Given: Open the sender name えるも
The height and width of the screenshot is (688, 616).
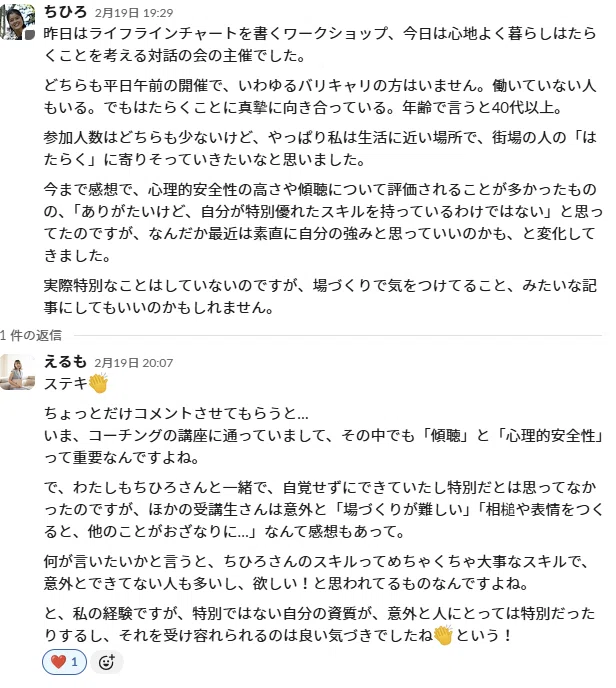Looking at the screenshot, I should 65,362.
